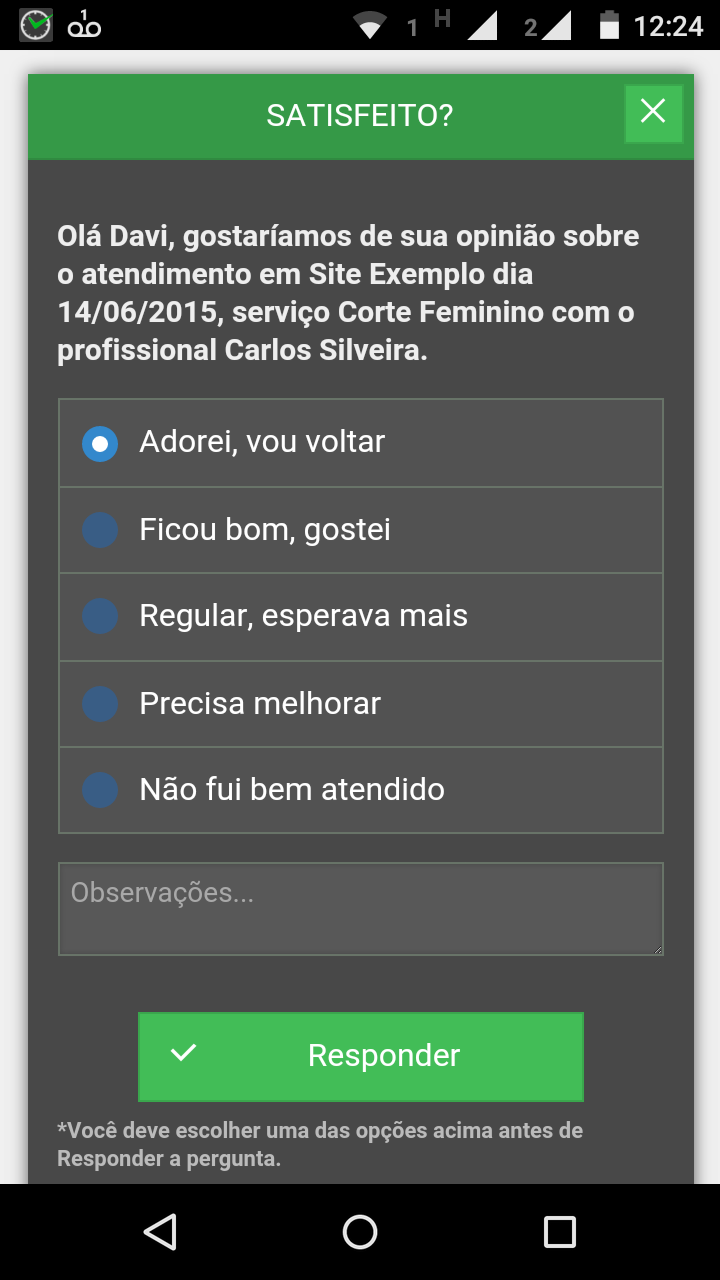Image resolution: width=720 pixels, height=1280 pixels.
Task: Tap the checkmark icon inside the Responder button
Action: pos(183,1053)
